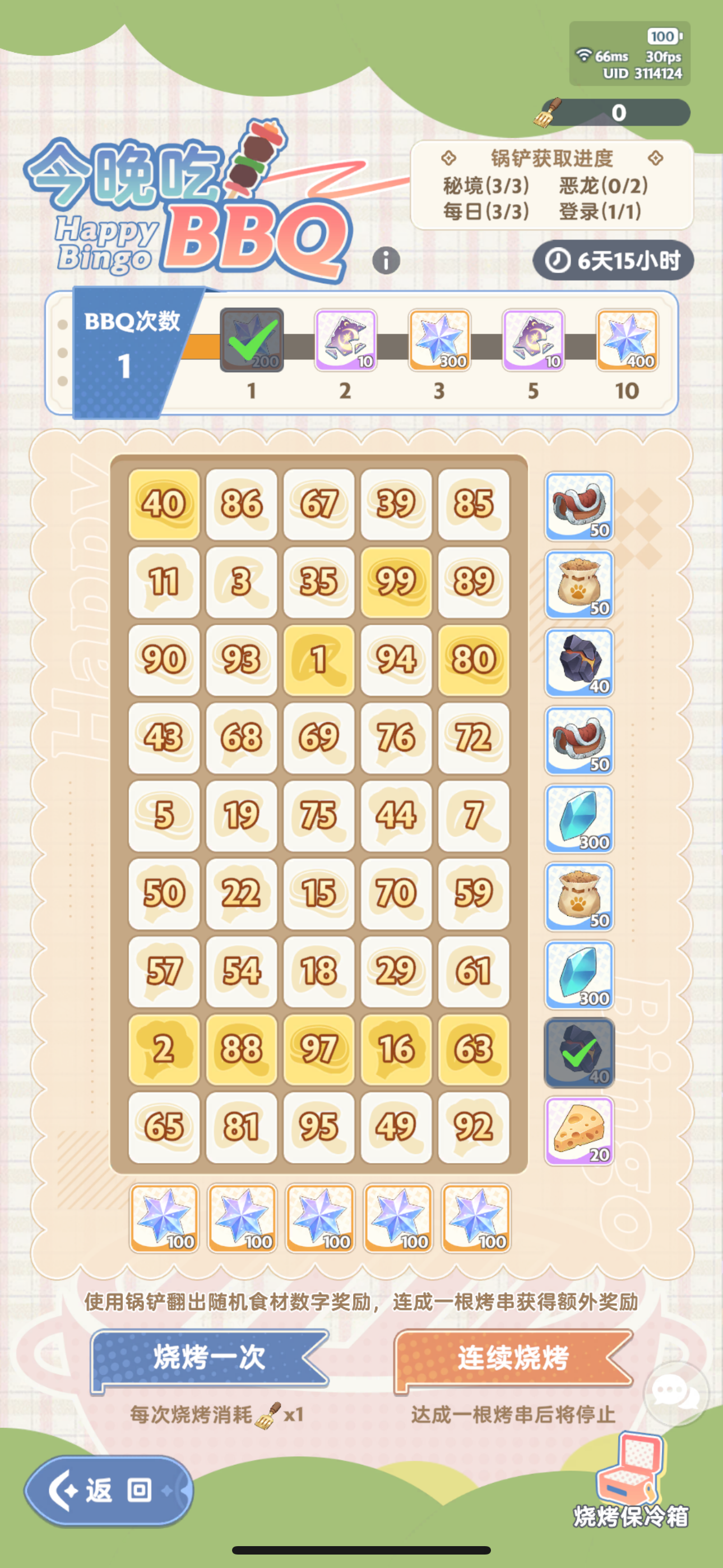Tap the purple reward at milestone 2
723x1568 pixels.
(345, 341)
